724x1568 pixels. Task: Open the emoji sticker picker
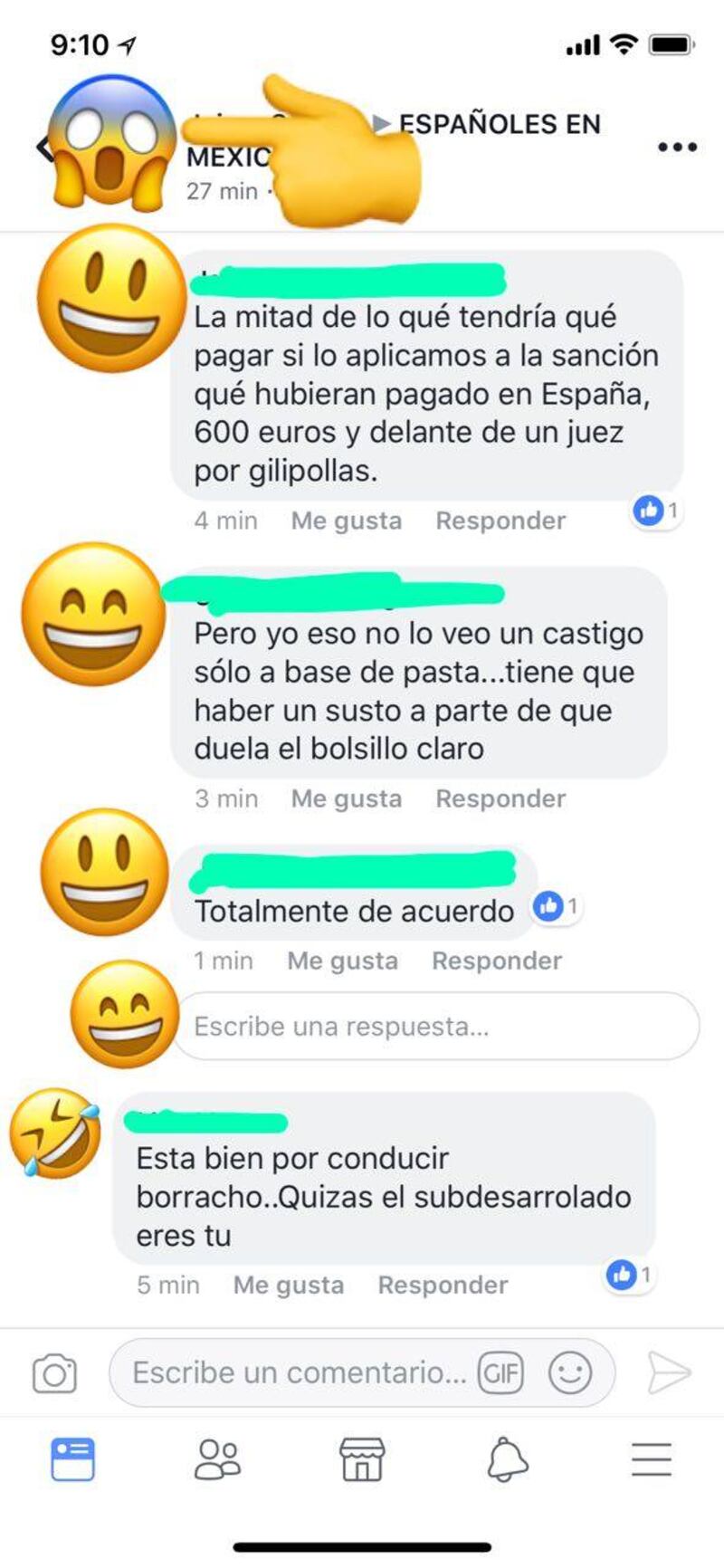pos(570,1373)
